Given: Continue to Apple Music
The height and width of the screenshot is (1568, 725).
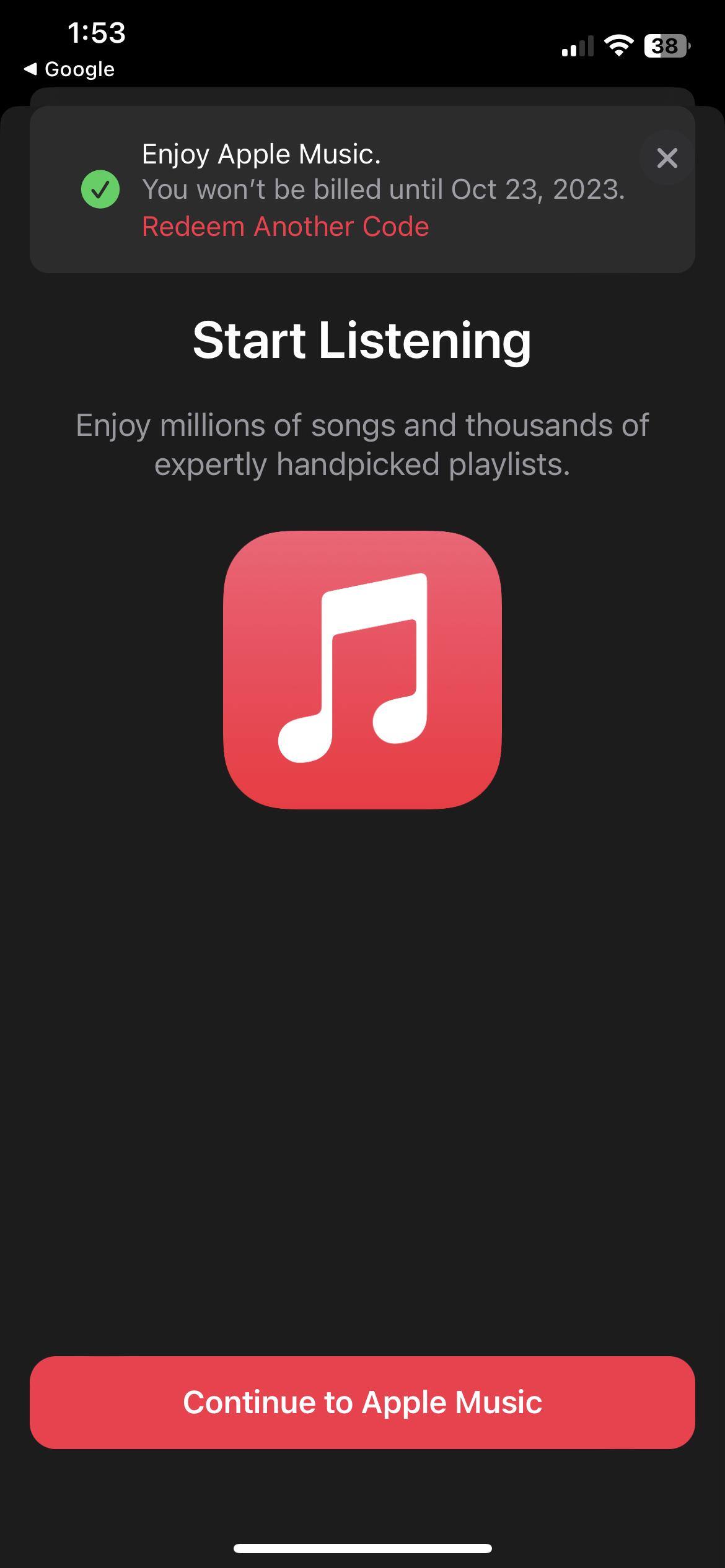Looking at the screenshot, I should pos(362,1403).
